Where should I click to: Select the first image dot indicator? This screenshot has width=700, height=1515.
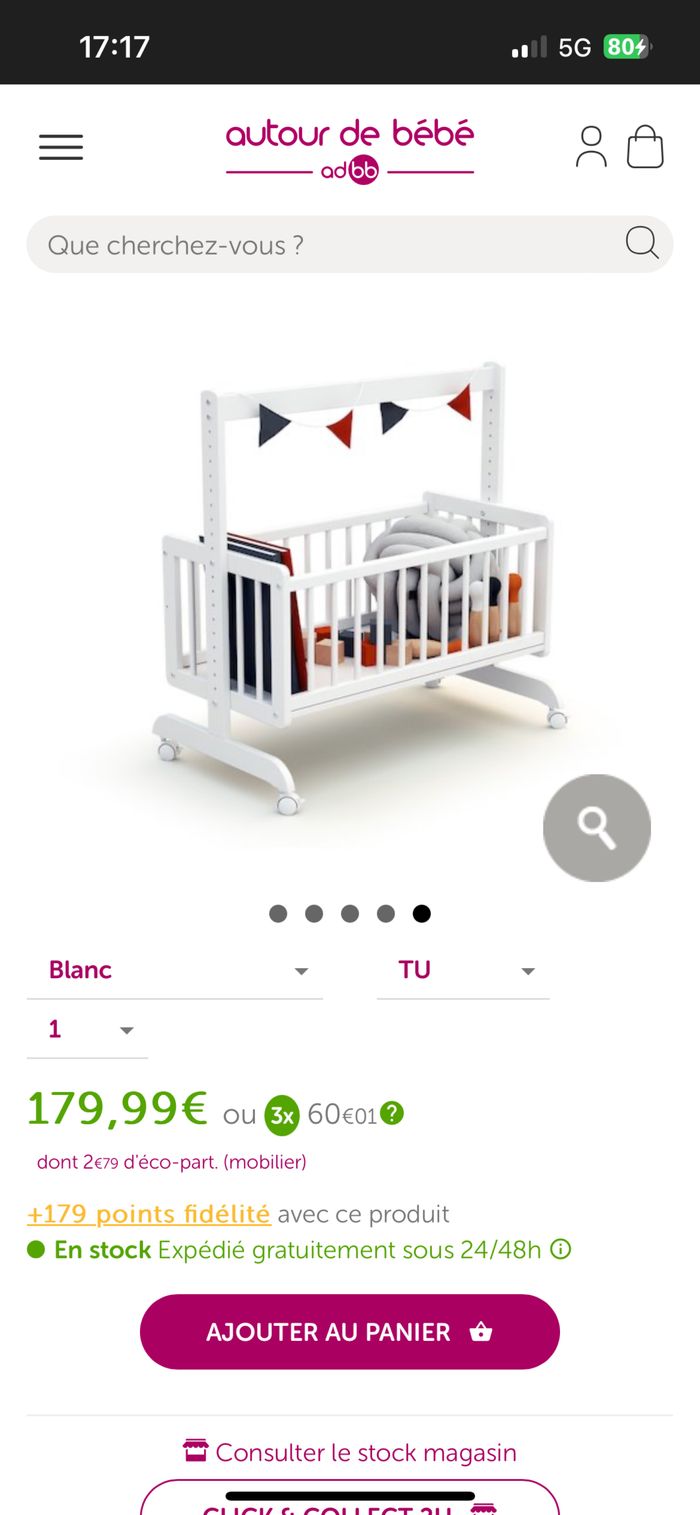point(278,913)
